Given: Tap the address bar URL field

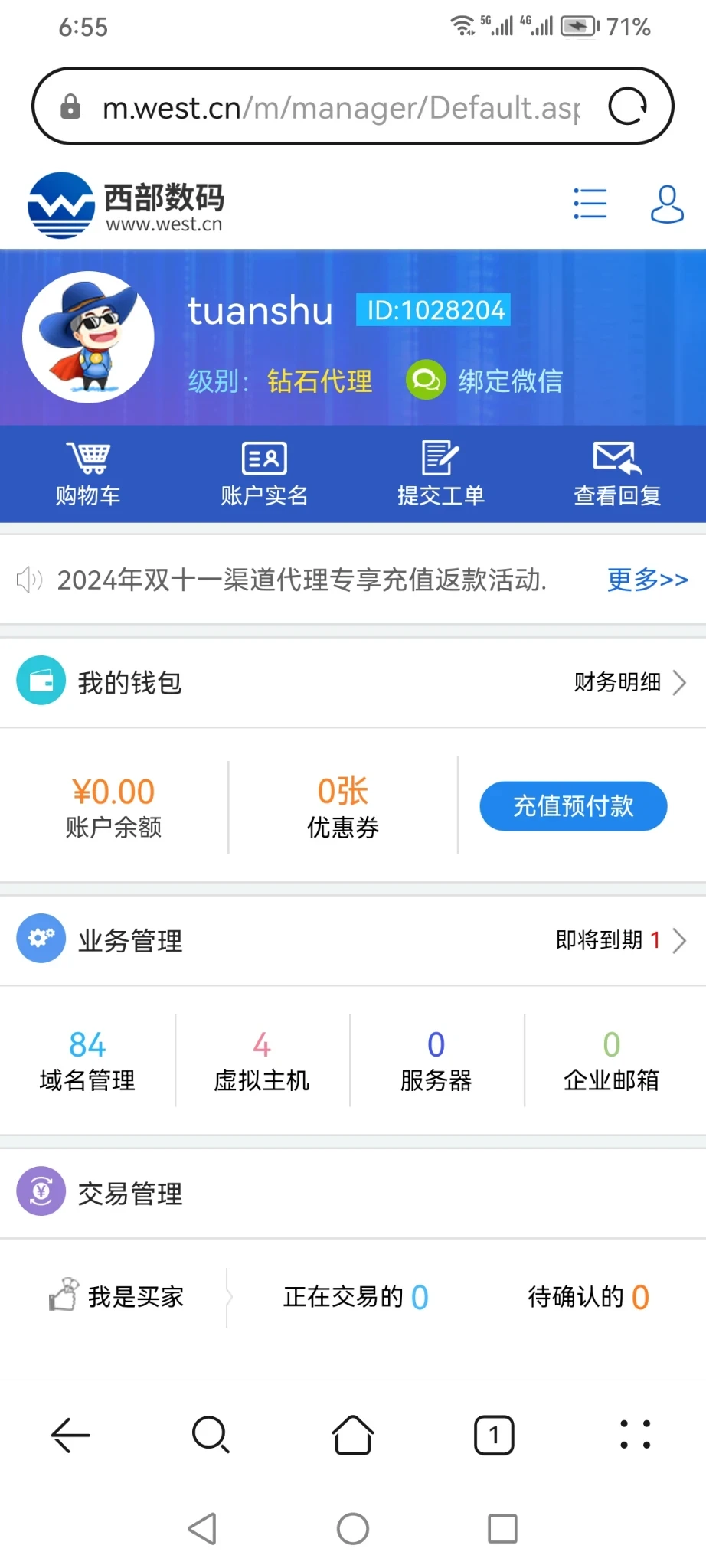Looking at the screenshot, I should (341, 108).
